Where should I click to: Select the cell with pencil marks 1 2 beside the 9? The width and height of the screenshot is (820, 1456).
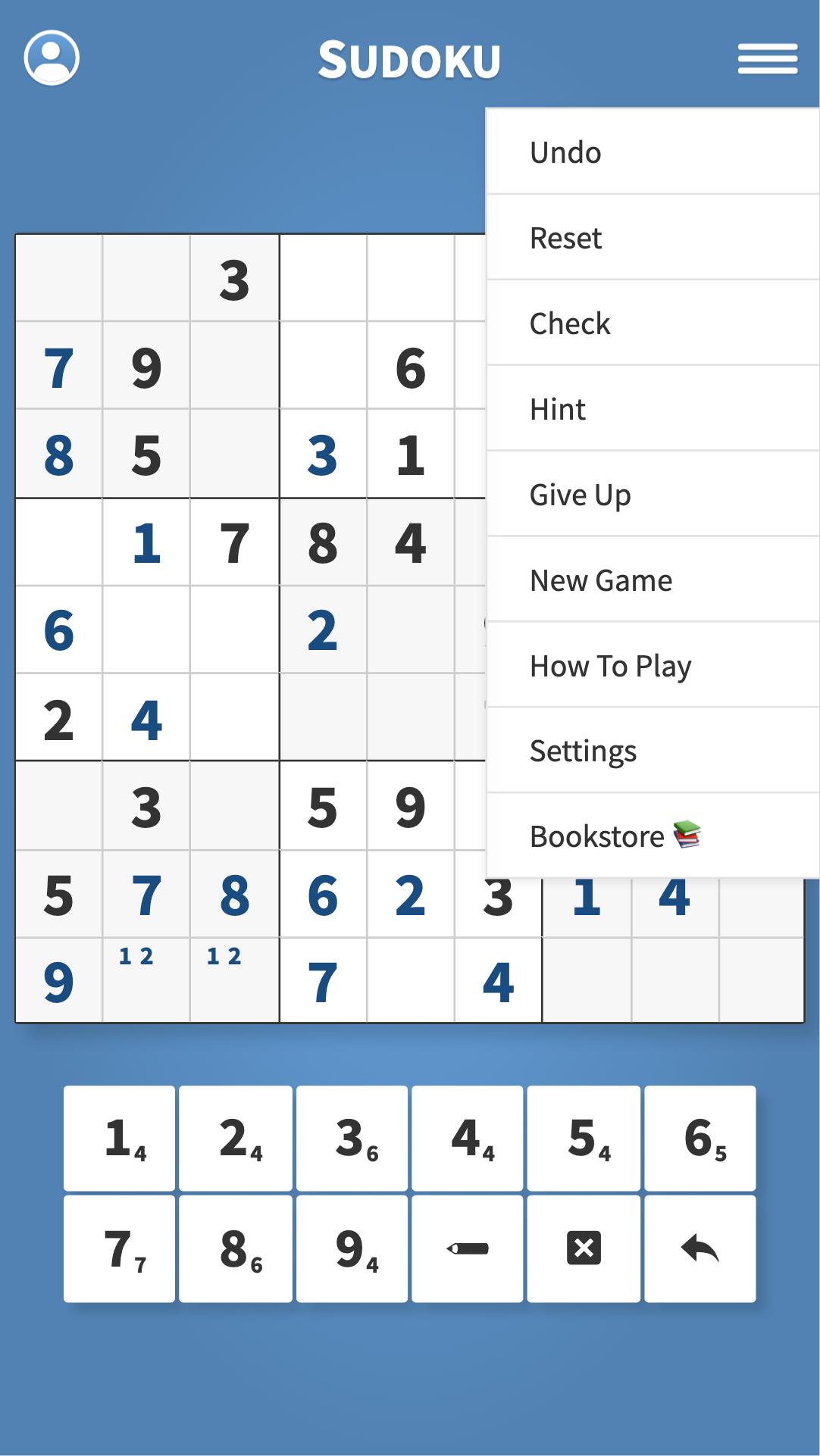click(x=146, y=981)
